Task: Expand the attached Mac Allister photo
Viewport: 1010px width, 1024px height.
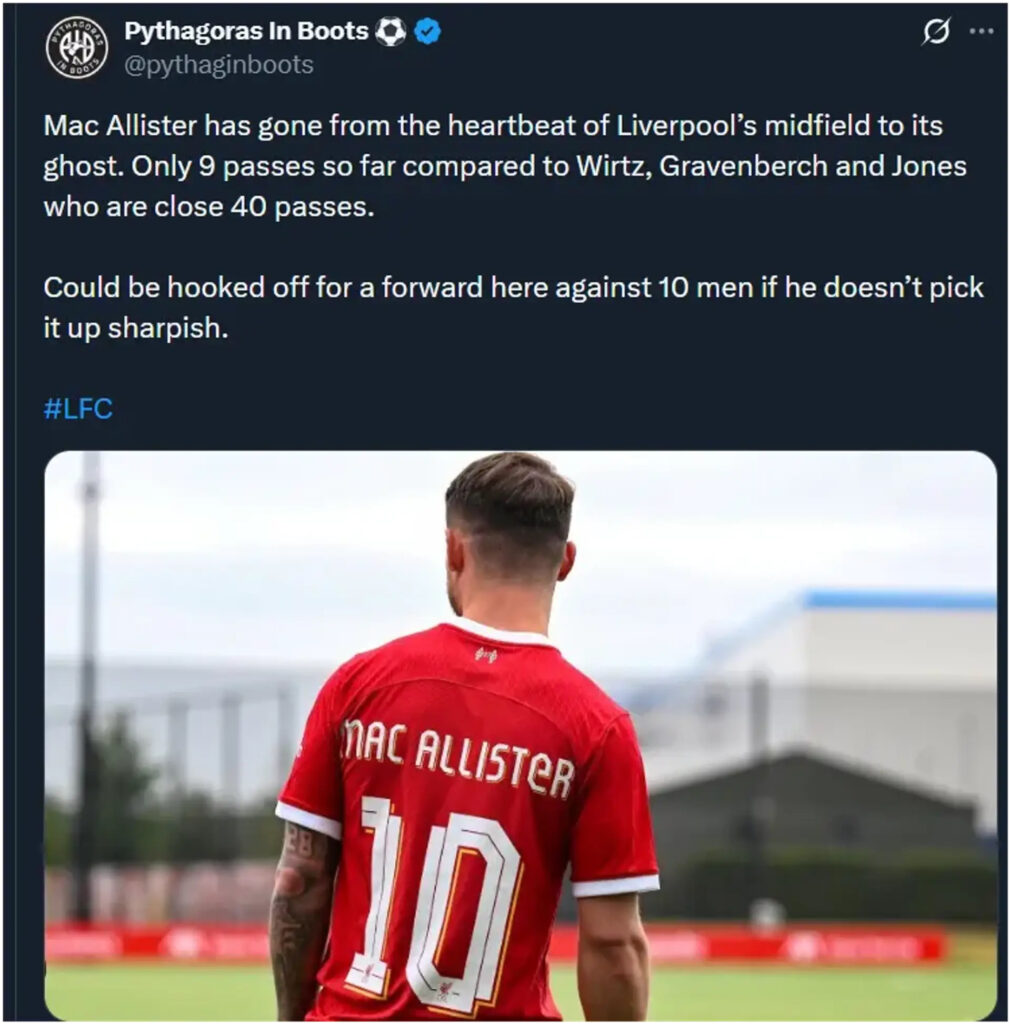Action: coord(520,735)
